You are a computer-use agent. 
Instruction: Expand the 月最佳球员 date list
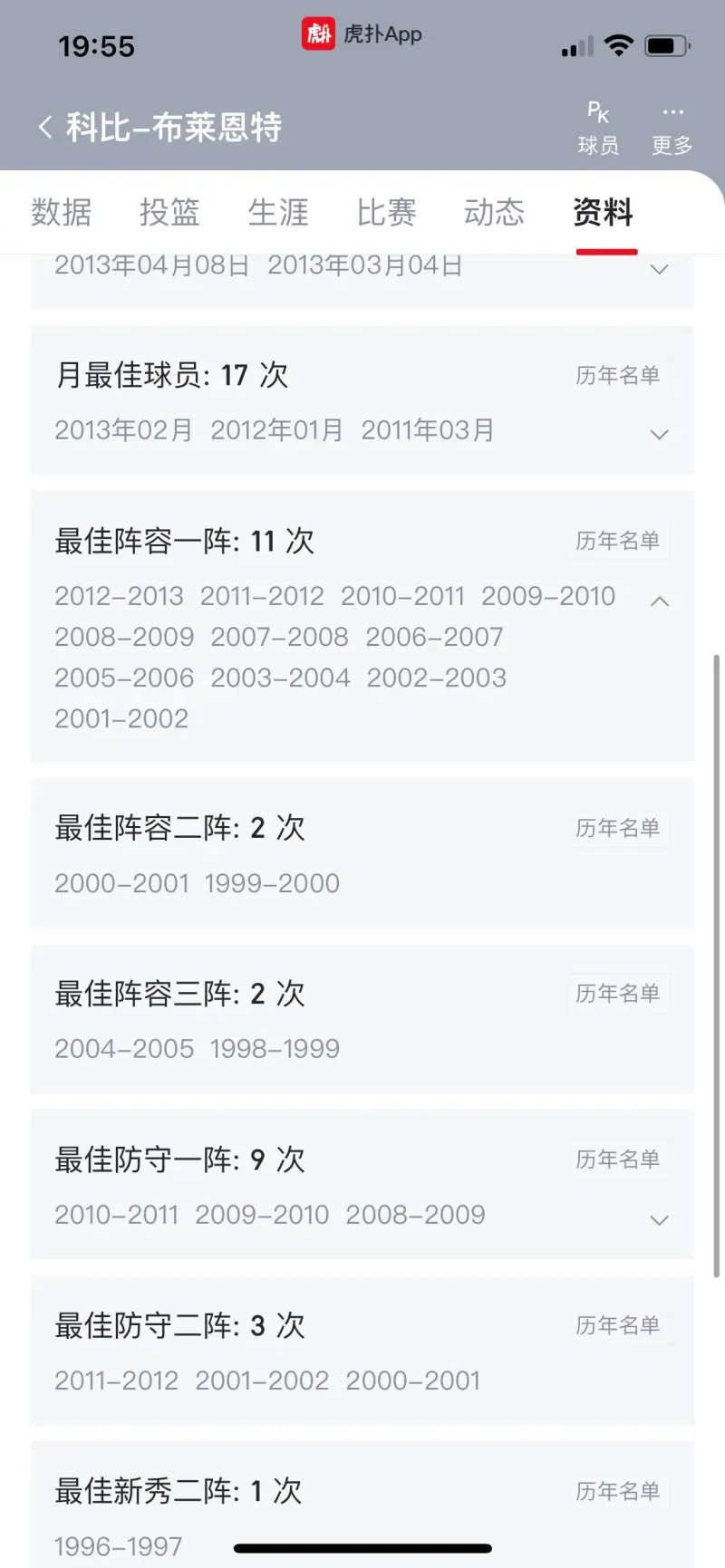point(660,435)
